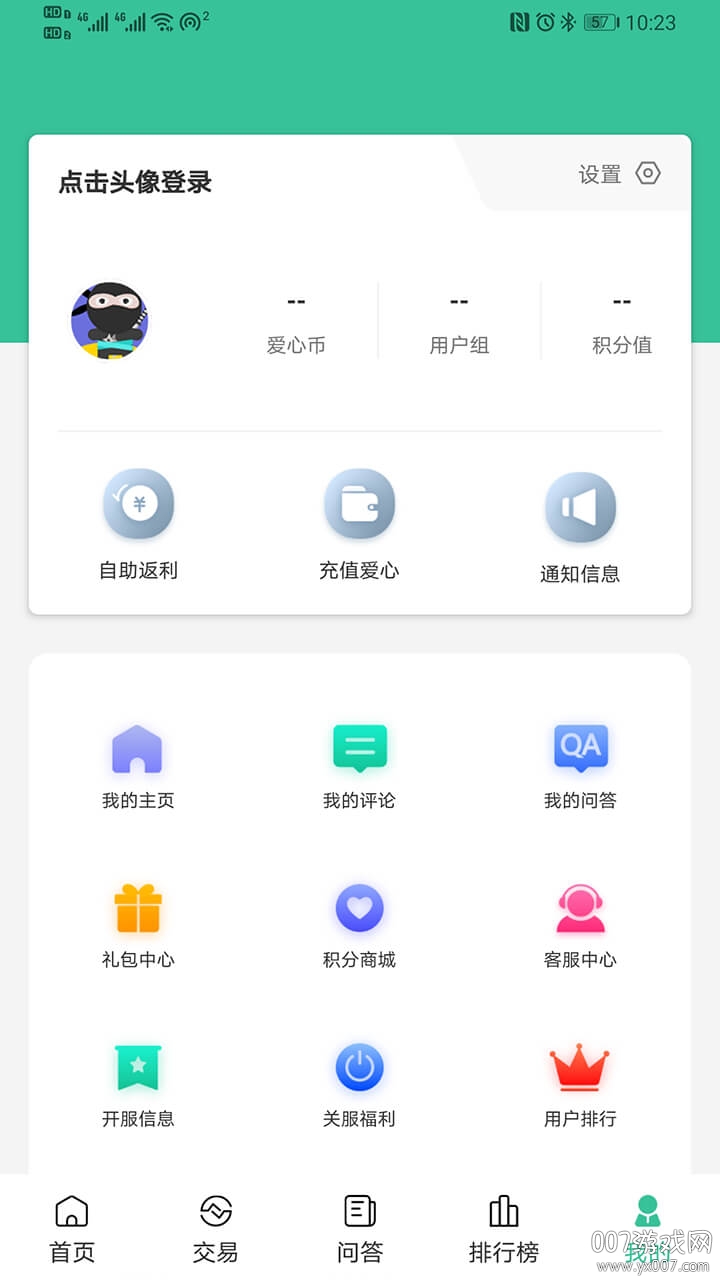Open 自助返利 self-service rebate
The height and width of the screenshot is (1280, 720).
tap(138, 504)
